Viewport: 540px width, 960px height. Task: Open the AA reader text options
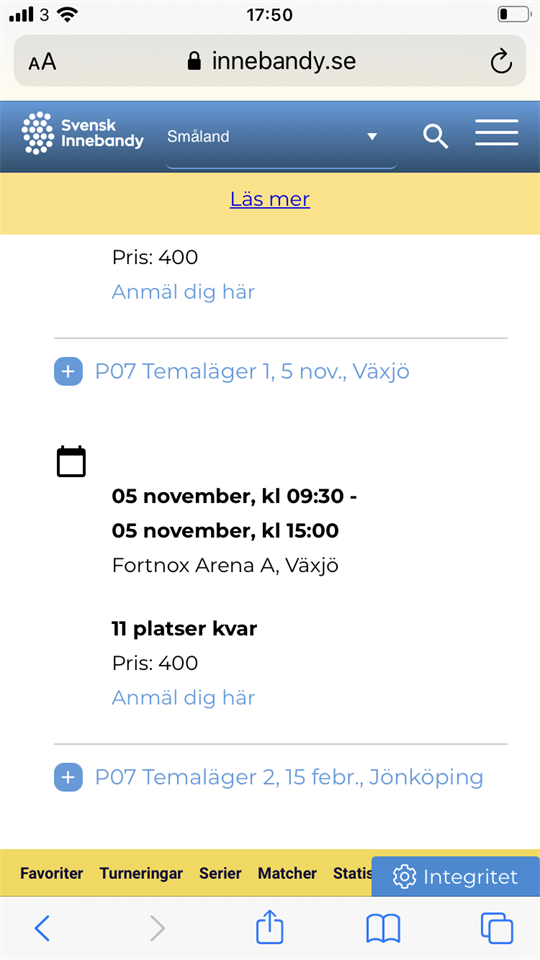pos(42,62)
